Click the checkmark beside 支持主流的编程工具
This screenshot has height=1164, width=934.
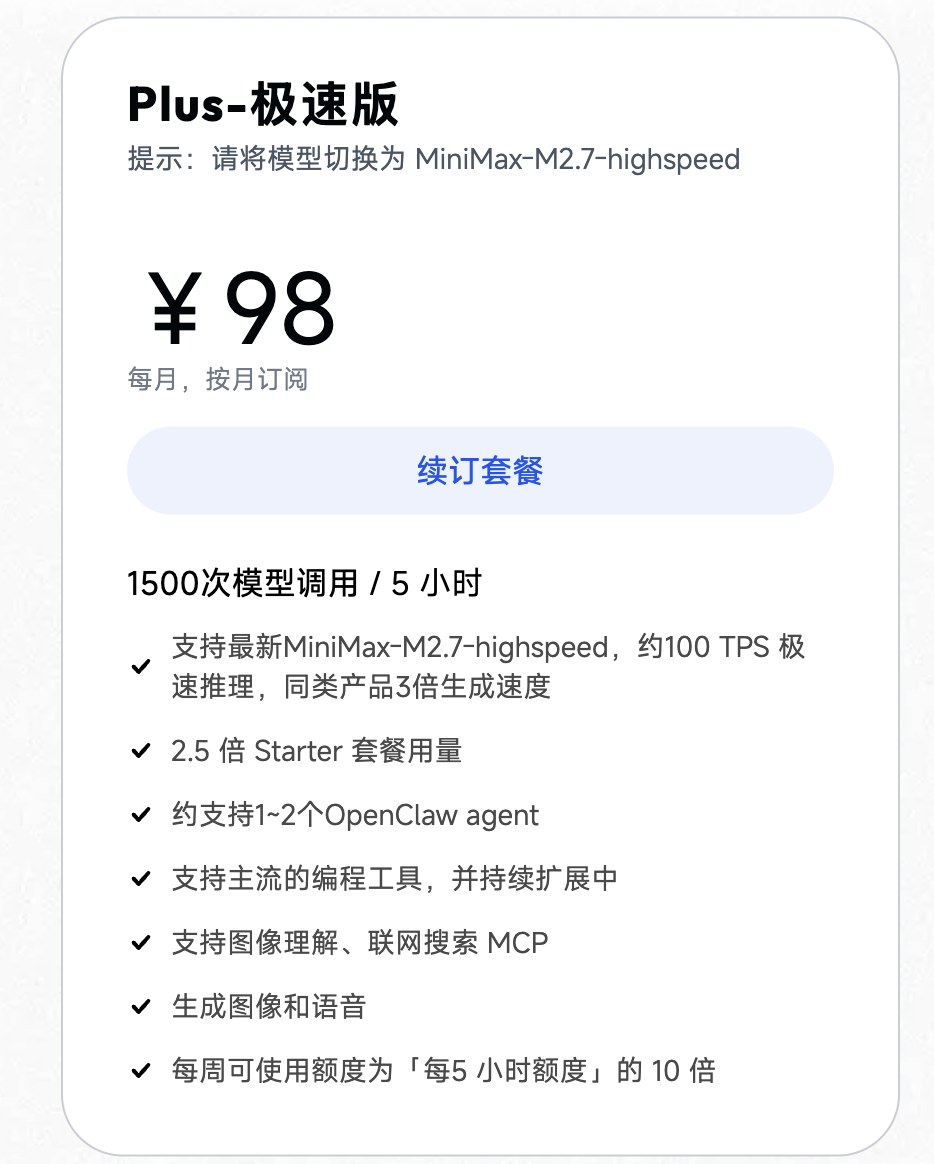[141, 878]
